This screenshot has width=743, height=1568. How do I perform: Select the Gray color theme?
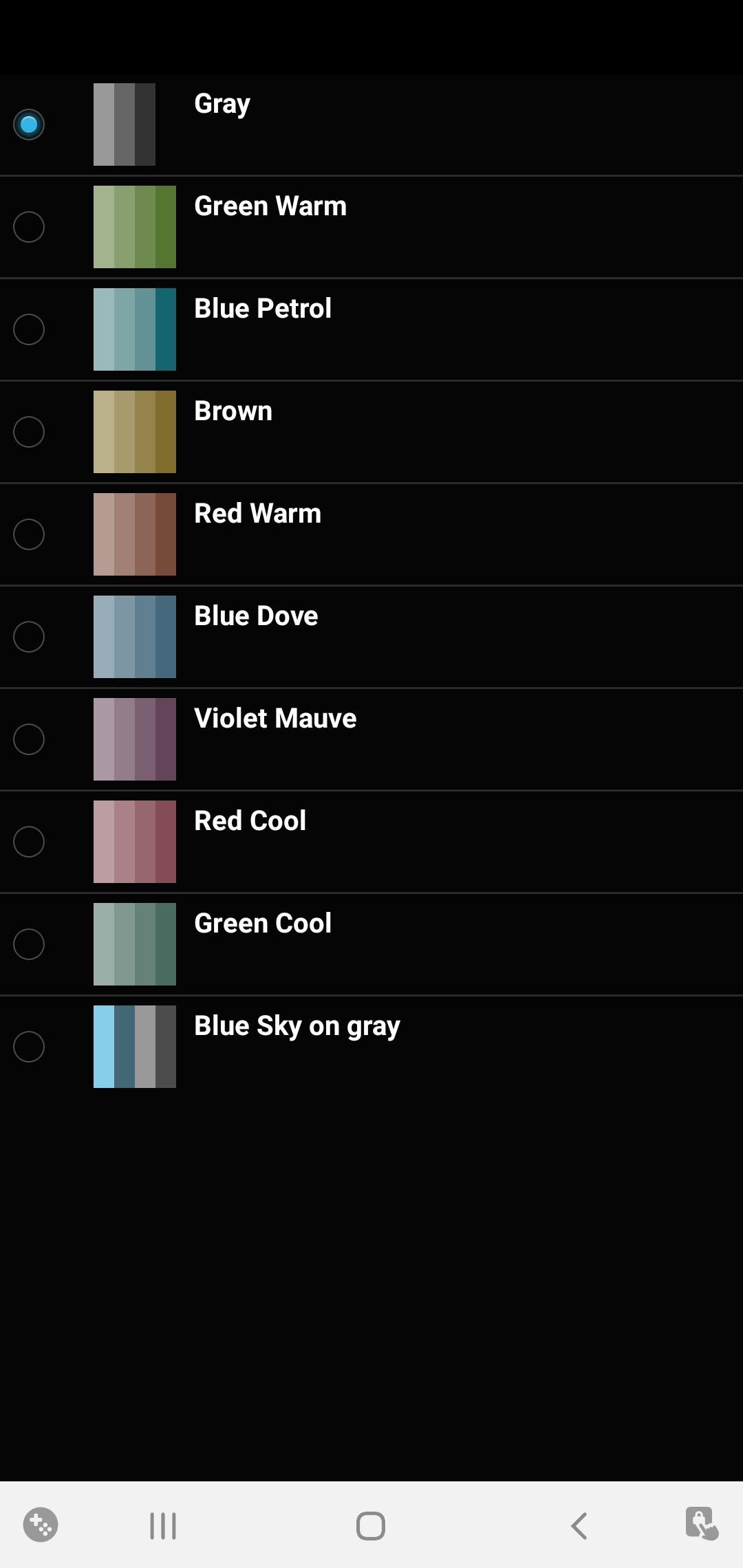tap(371, 124)
